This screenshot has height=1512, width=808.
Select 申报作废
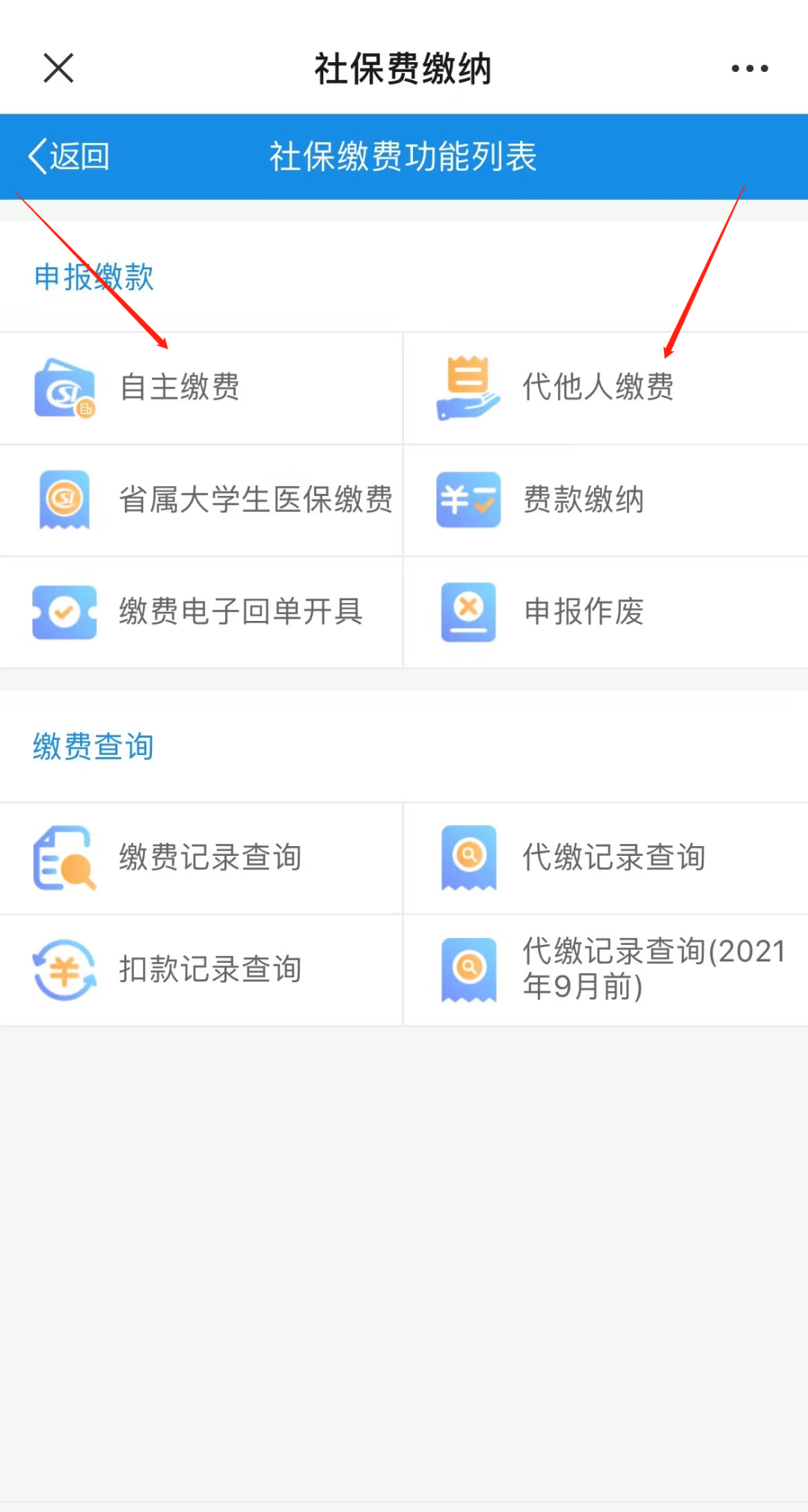pyautogui.click(x=606, y=612)
